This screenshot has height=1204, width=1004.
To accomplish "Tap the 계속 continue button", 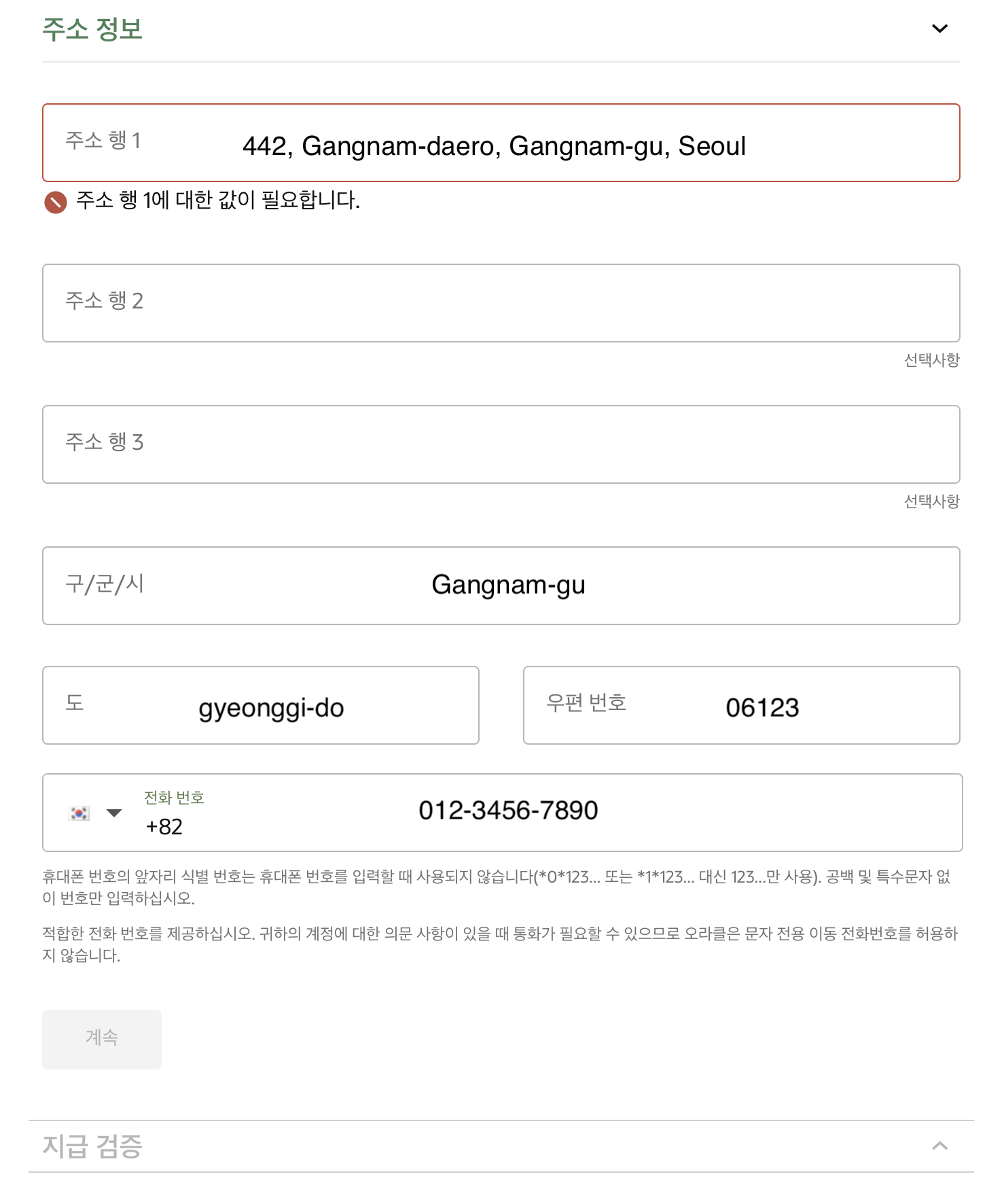I will (x=102, y=1038).
